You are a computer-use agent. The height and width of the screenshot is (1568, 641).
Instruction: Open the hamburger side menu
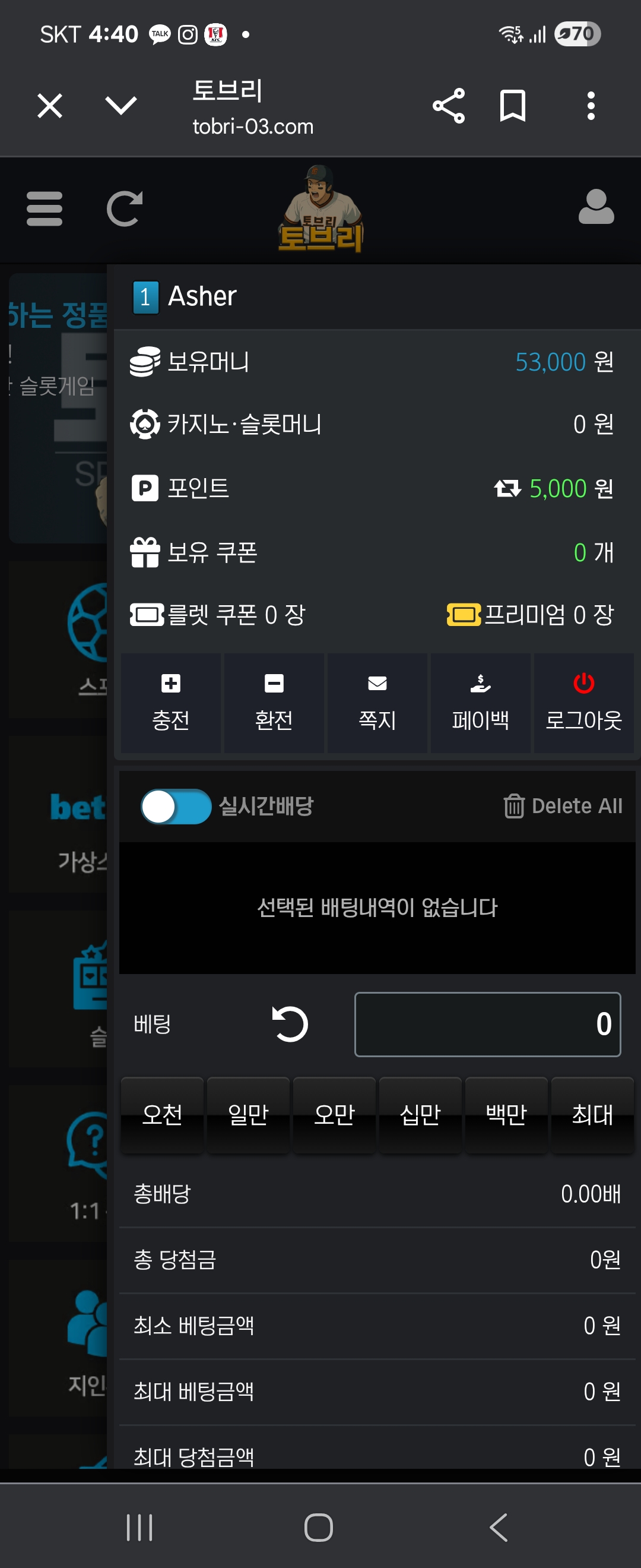click(45, 209)
